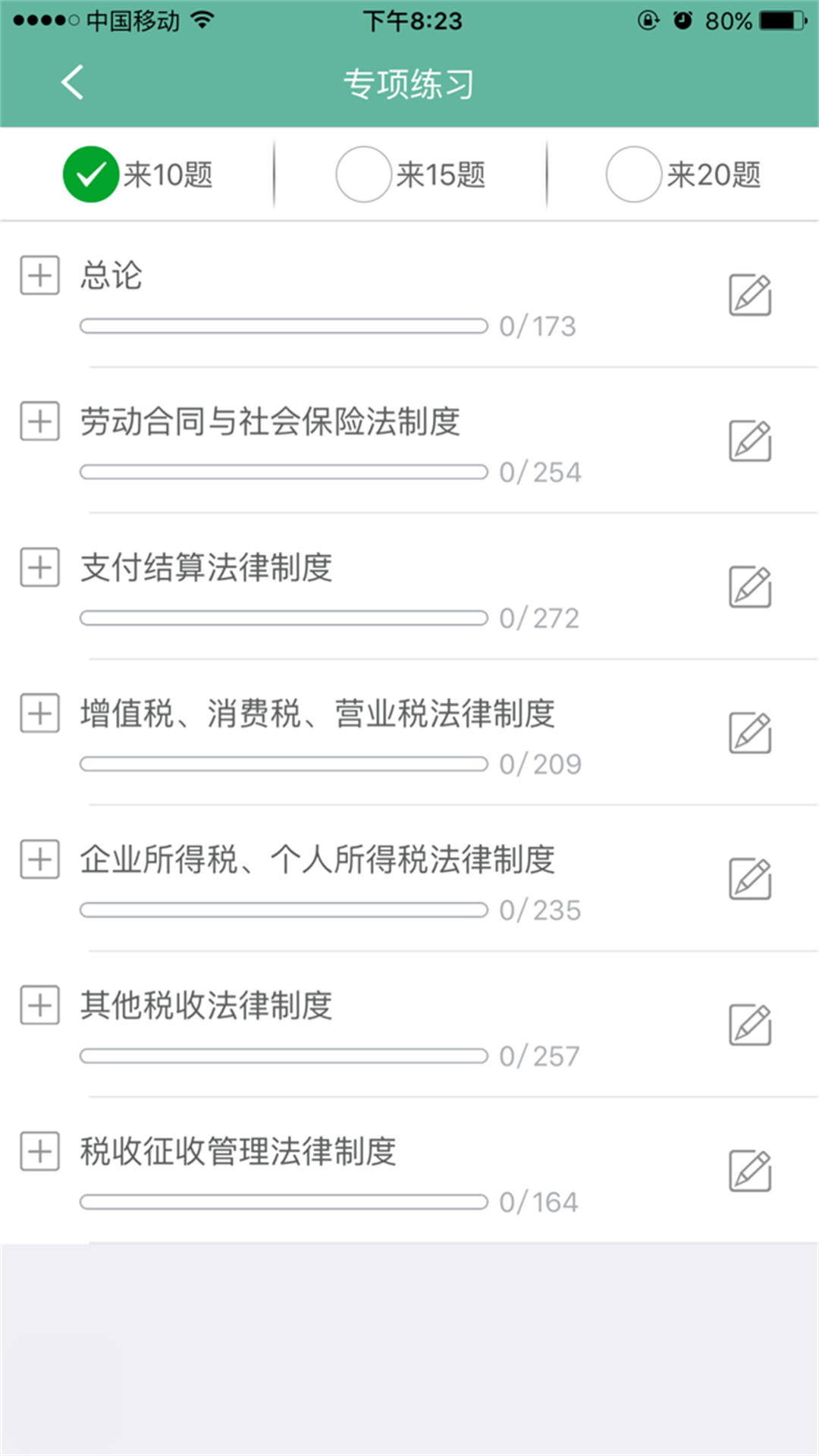This screenshot has width=819, height=1456.
Task: Tap the pencil icon for 其他税收法律制度
Action: click(750, 1025)
